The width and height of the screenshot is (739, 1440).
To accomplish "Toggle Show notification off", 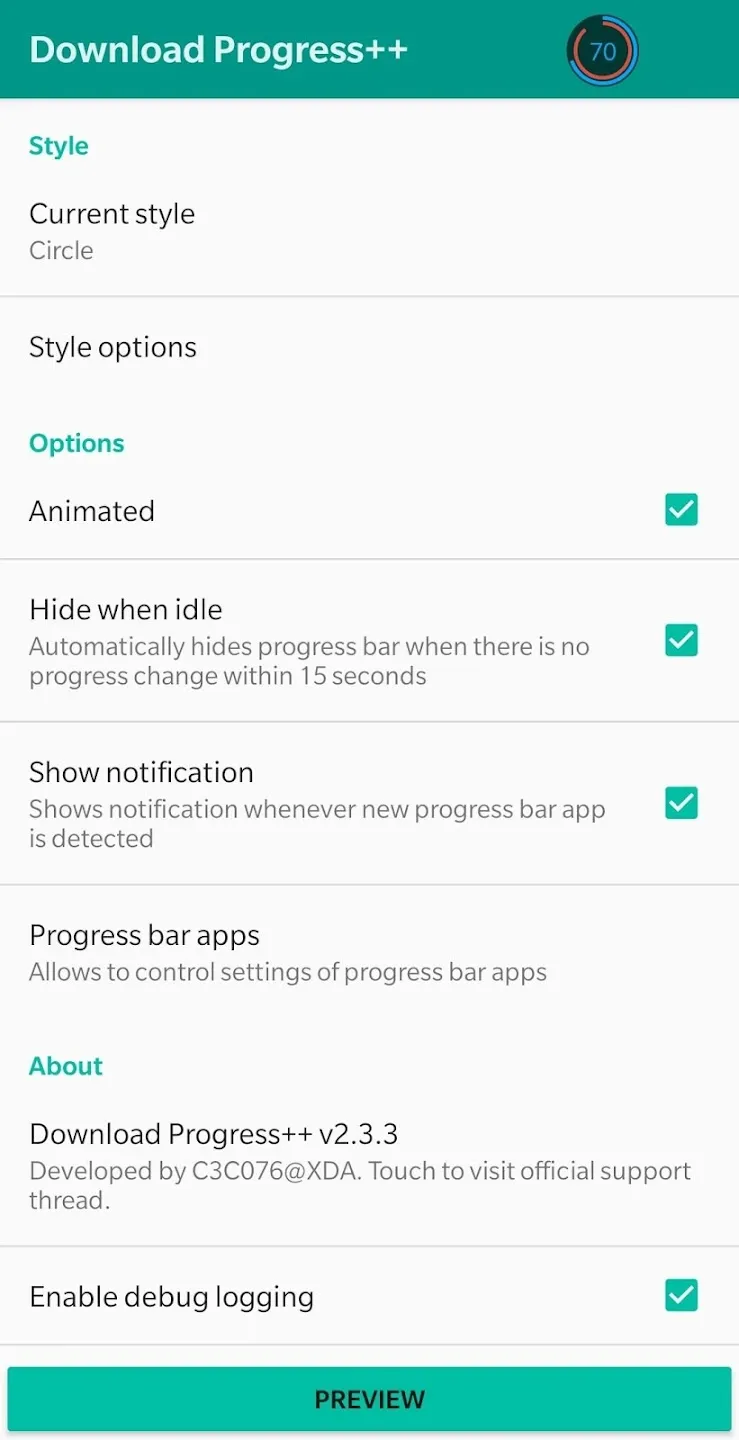I will tap(681, 803).
